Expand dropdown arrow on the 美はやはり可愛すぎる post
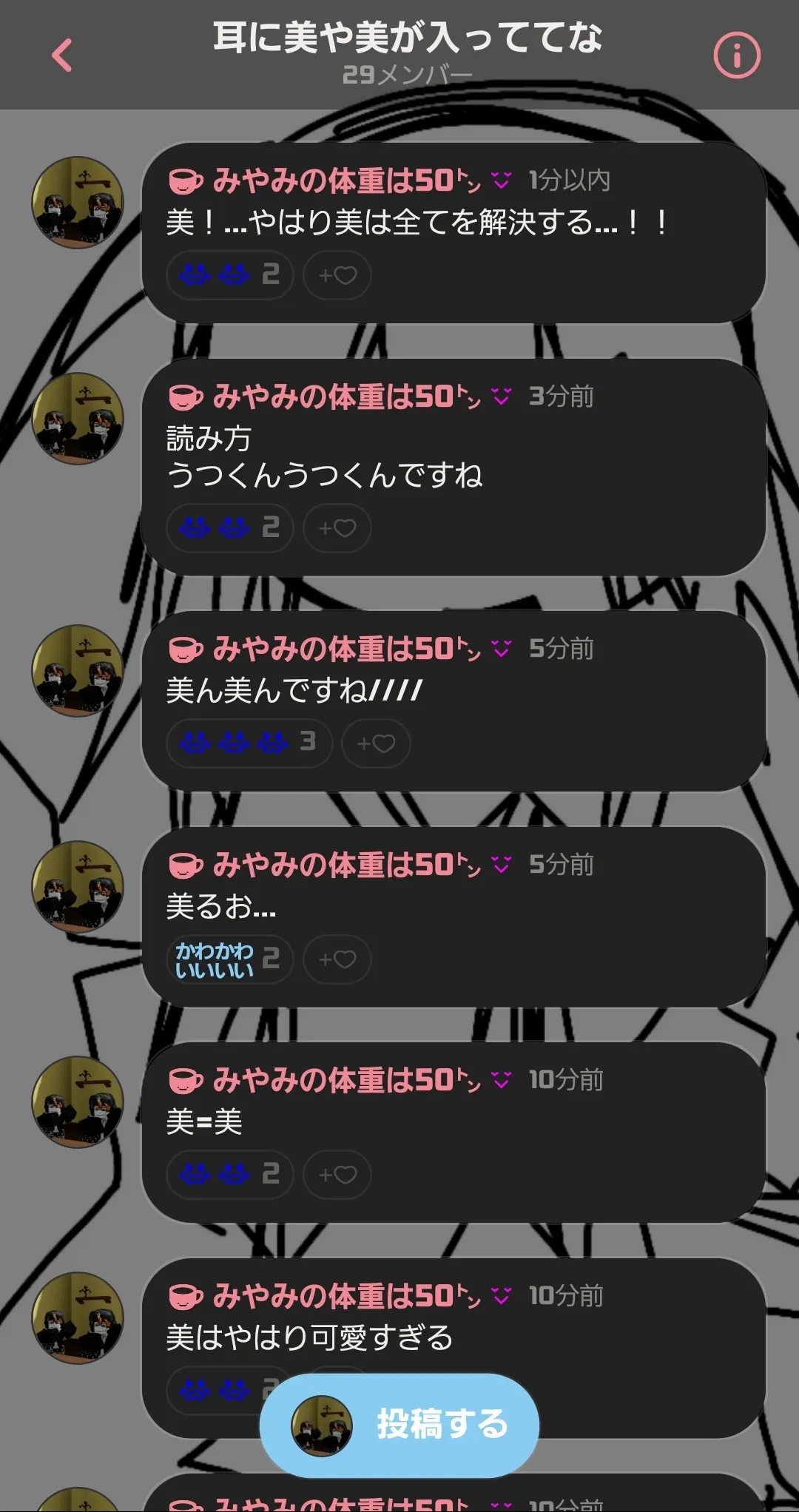Image resolution: width=799 pixels, height=1512 pixels. (x=502, y=1296)
